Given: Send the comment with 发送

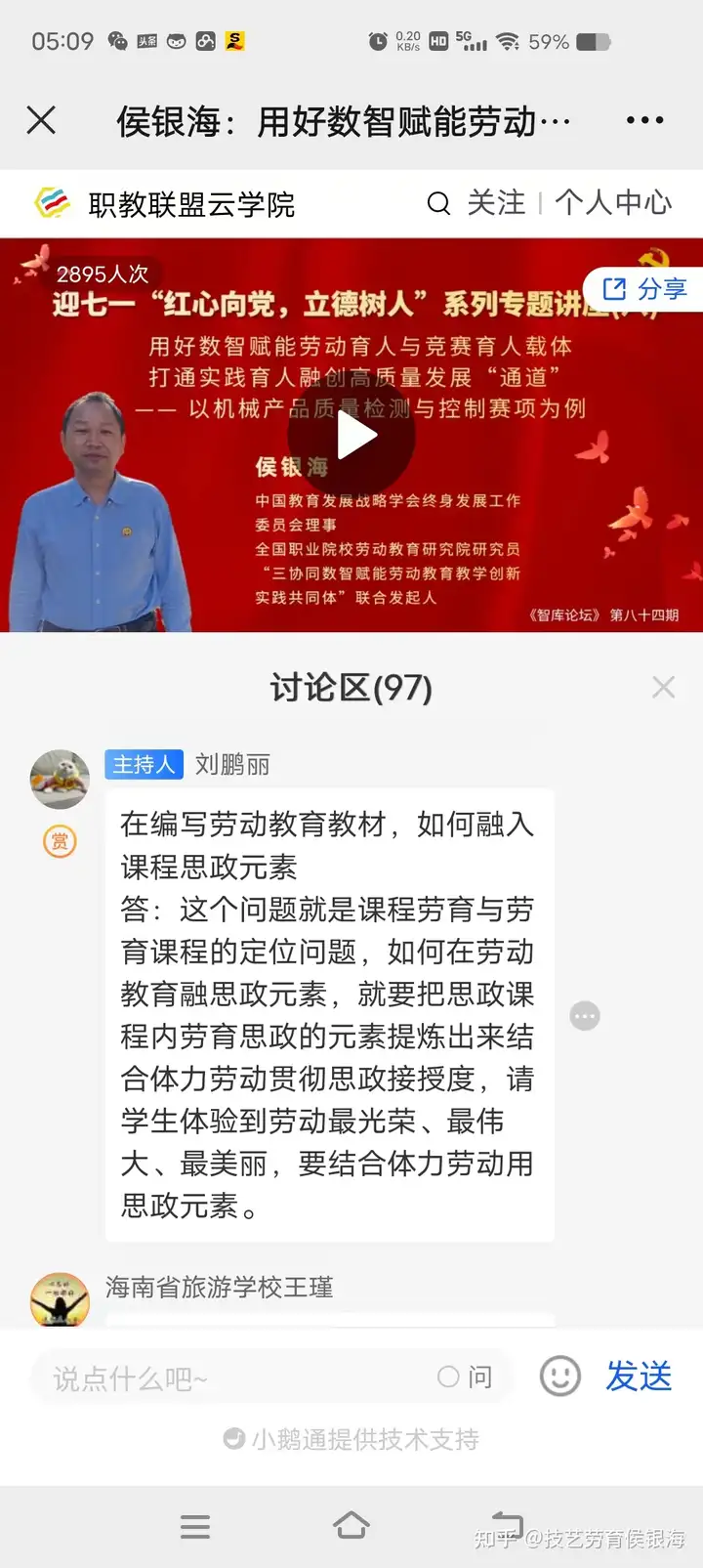Looking at the screenshot, I should pyautogui.click(x=639, y=1377).
